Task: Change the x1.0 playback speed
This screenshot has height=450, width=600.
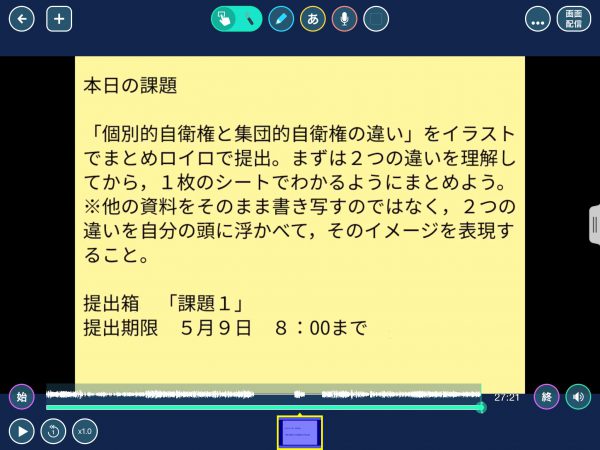Action: (85, 431)
